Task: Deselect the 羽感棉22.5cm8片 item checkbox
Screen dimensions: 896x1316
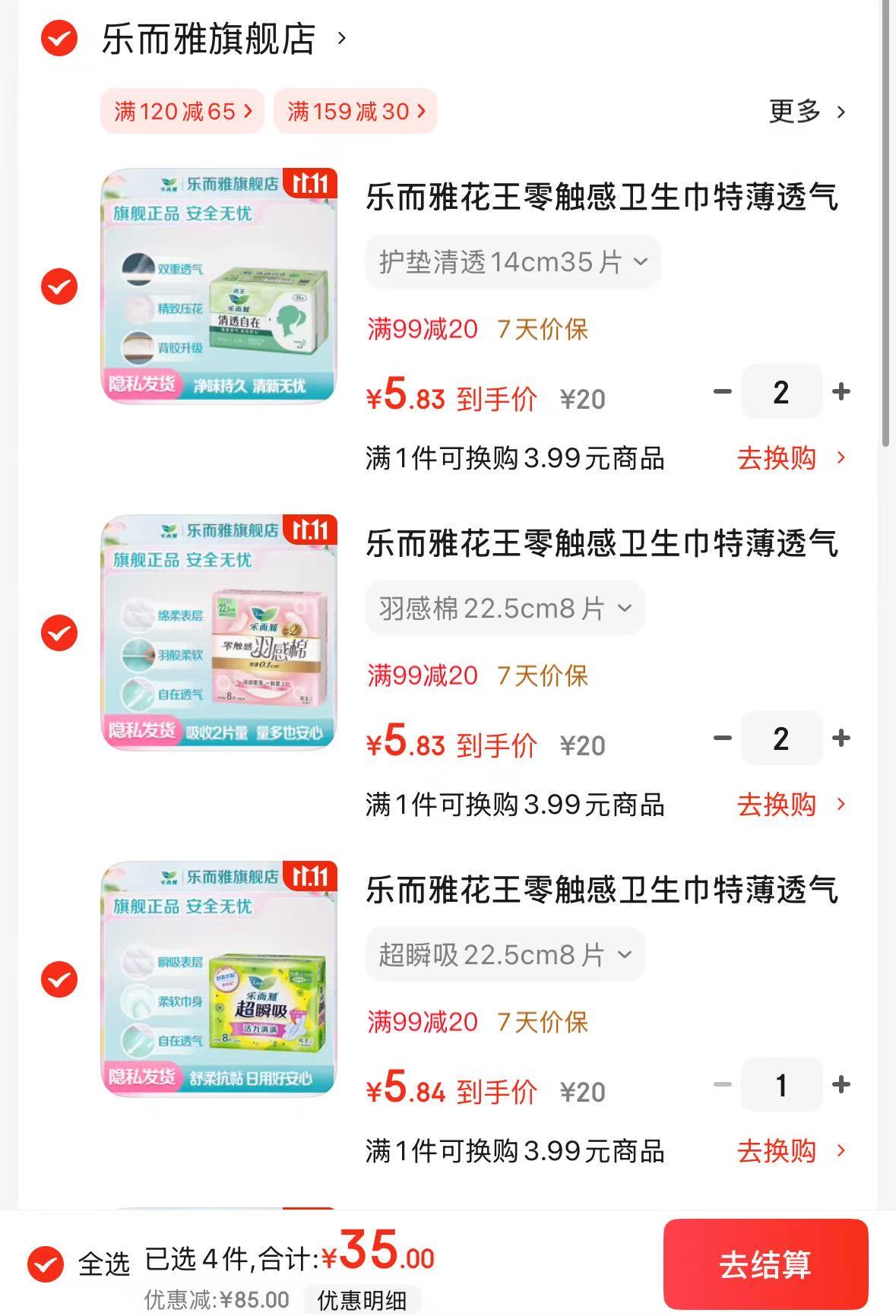Action: [x=59, y=632]
